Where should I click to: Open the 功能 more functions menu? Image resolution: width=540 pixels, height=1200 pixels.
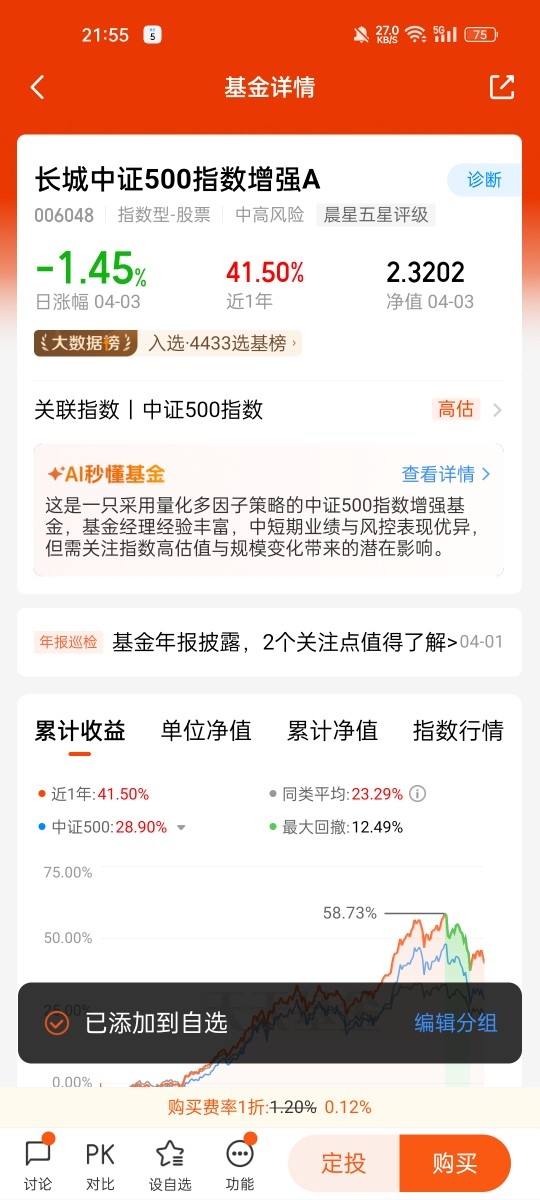pyautogui.click(x=240, y=1164)
